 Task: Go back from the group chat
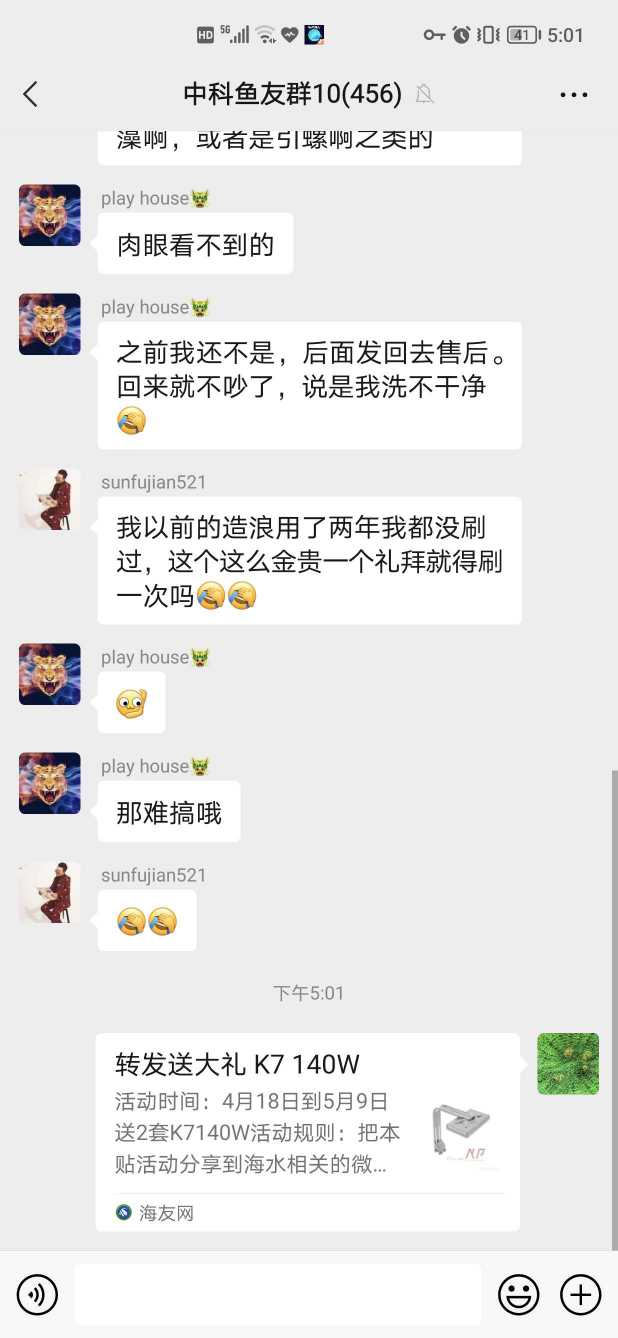point(30,95)
